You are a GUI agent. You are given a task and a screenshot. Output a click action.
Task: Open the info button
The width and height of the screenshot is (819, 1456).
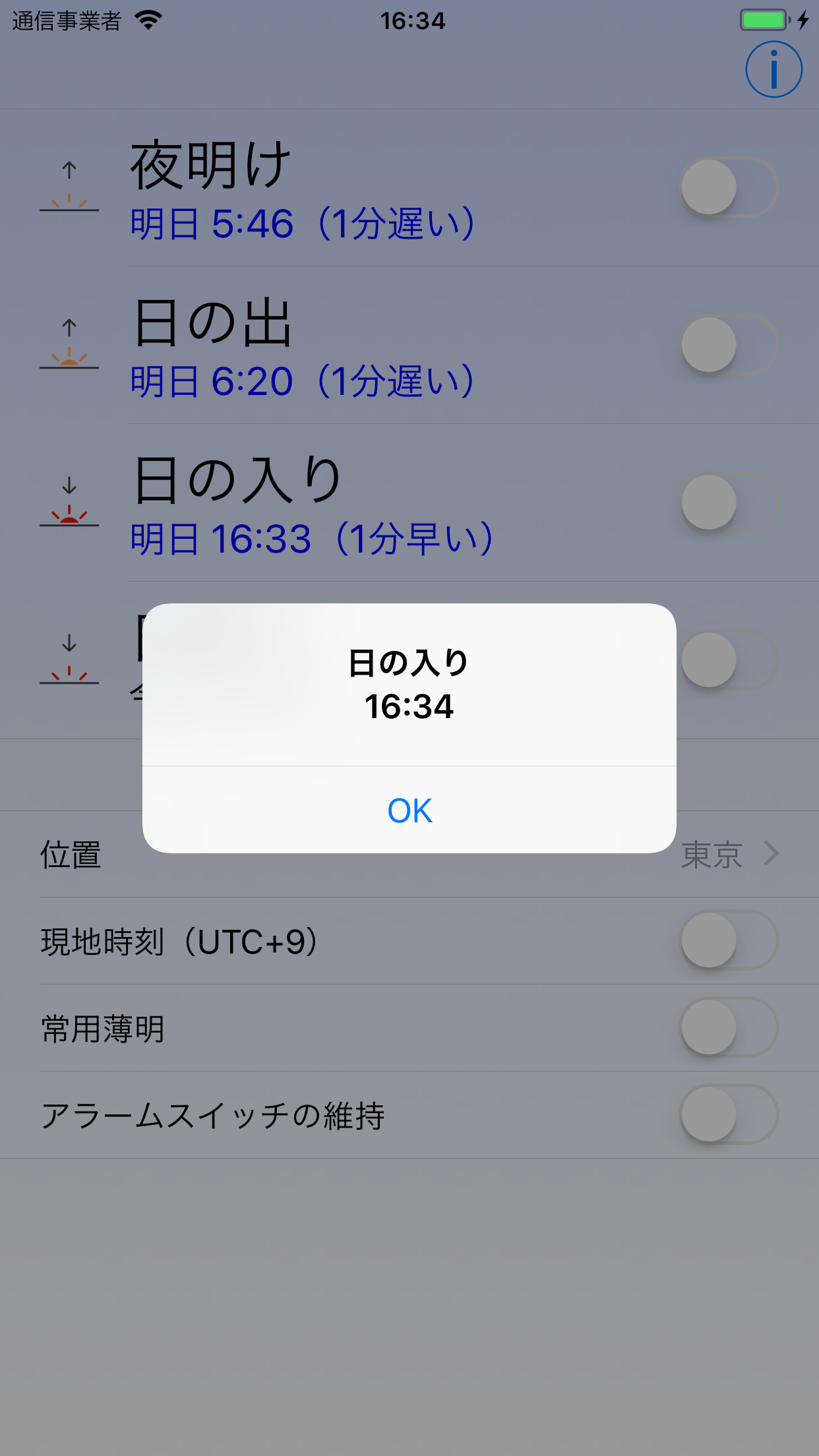(x=773, y=69)
